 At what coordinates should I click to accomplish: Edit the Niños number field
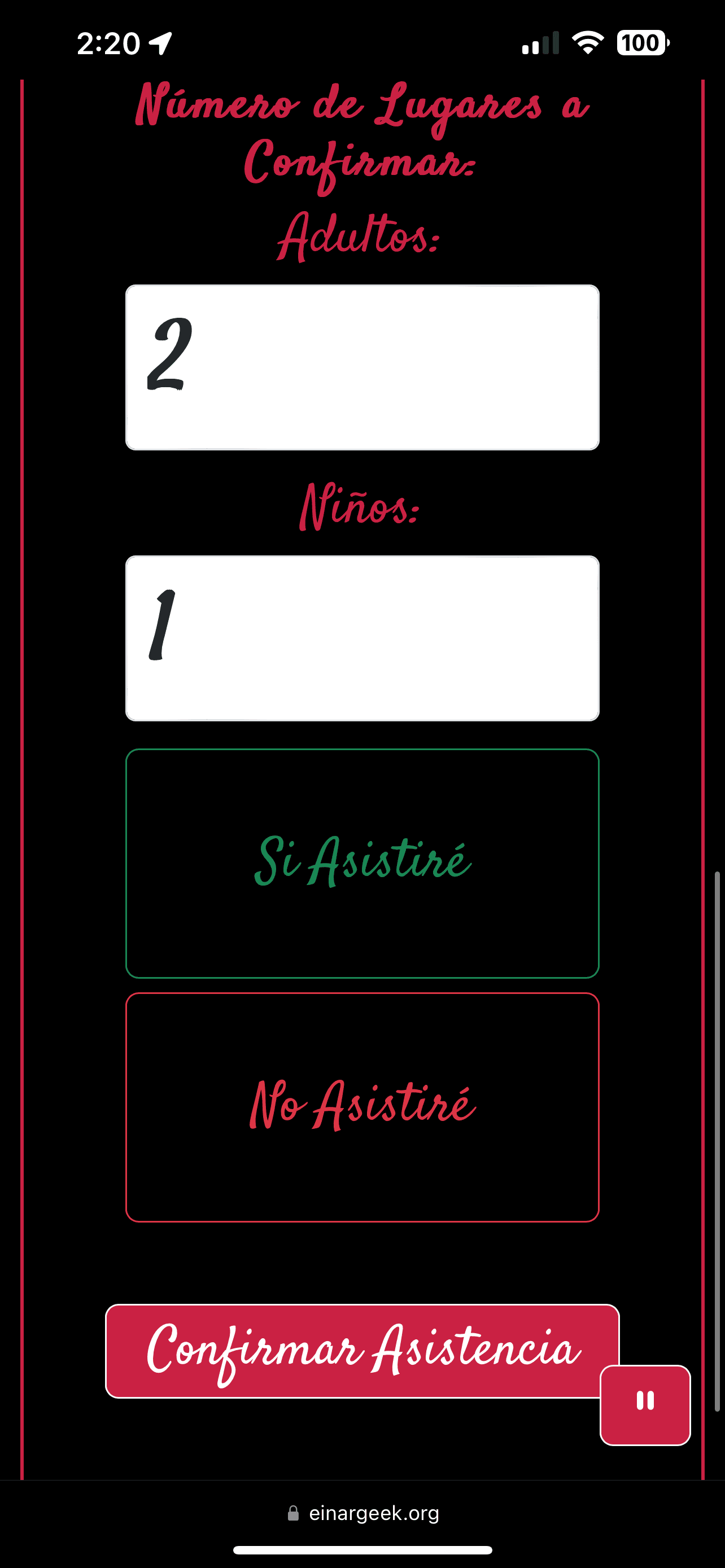point(362,638)
